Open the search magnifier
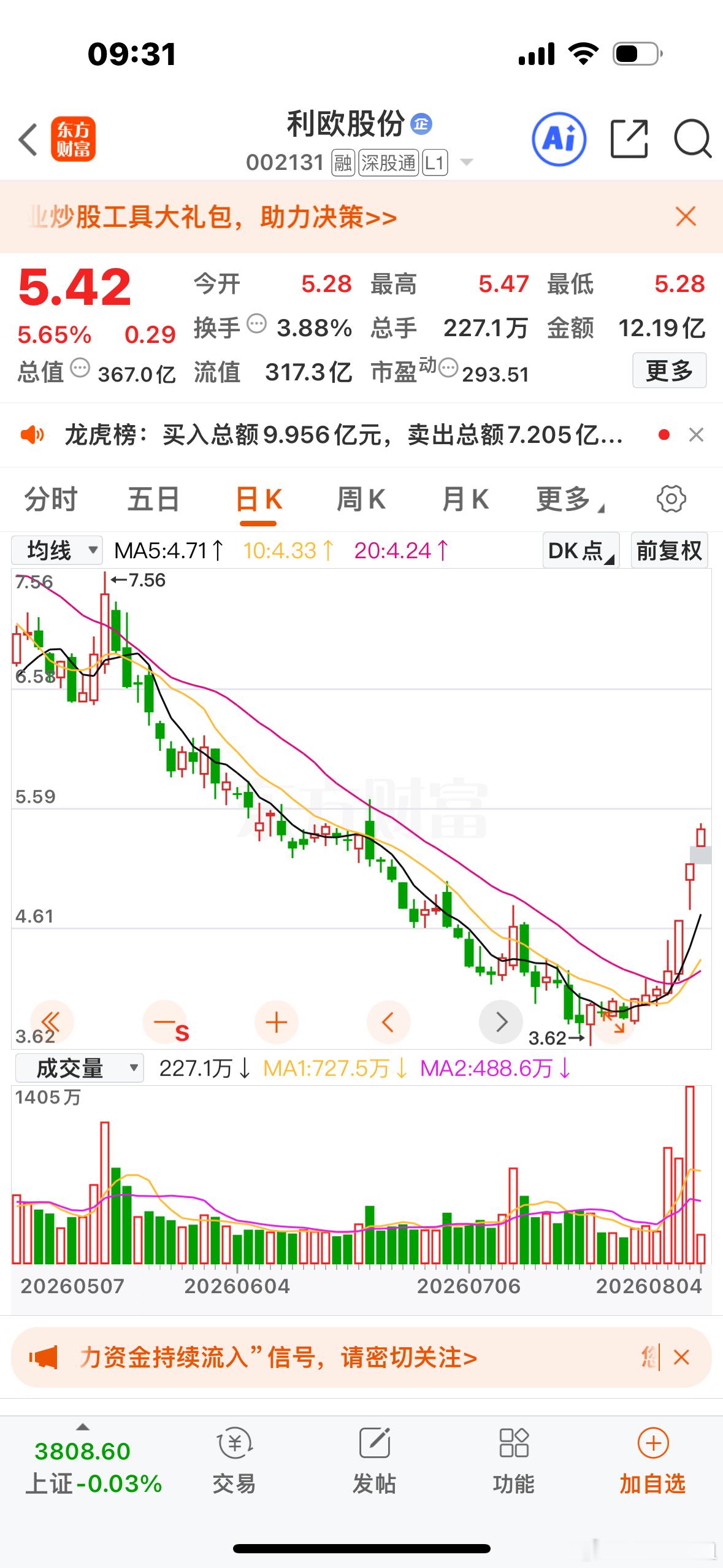The image size is (723, 1568). pos(692,139)
